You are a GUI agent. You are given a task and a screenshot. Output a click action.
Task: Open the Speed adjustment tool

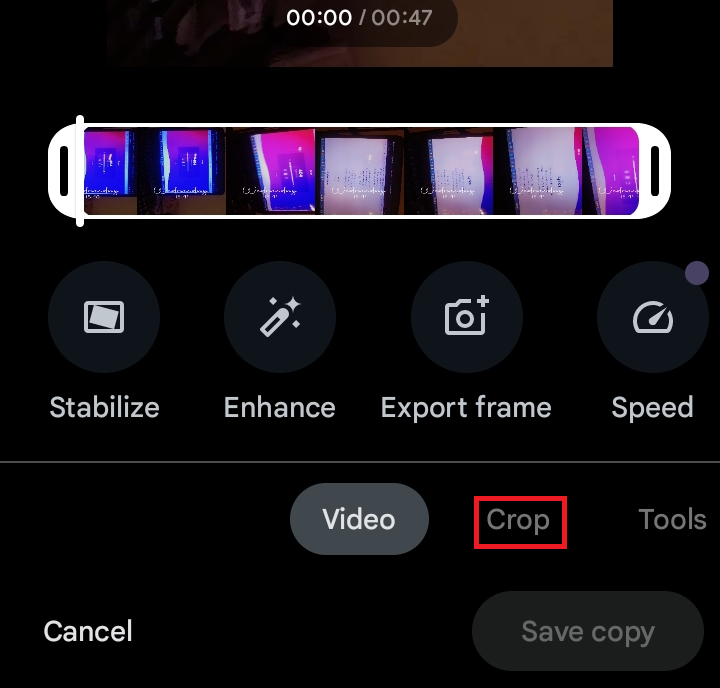[x=652, y=318]
